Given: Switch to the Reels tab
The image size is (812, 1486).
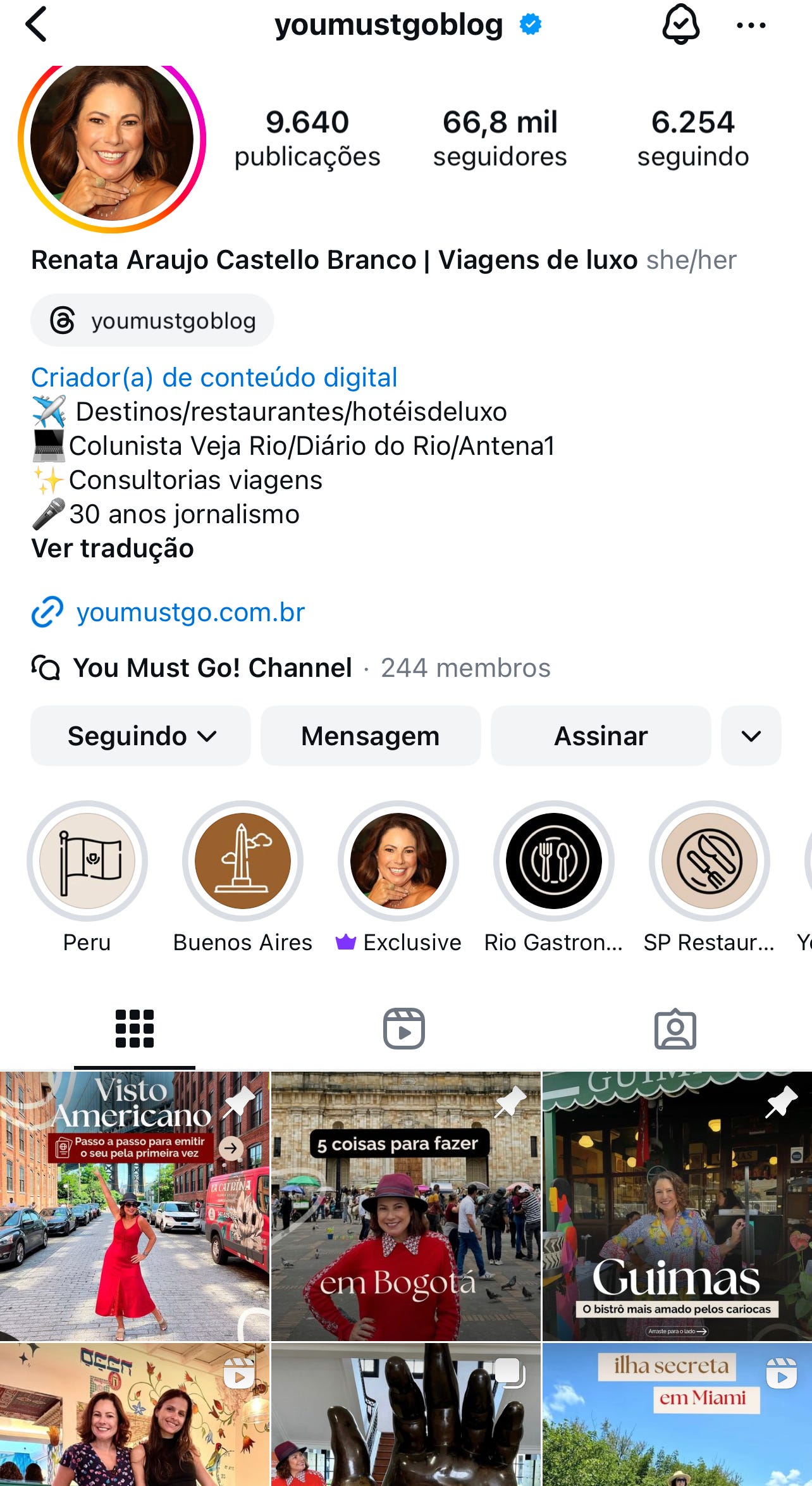Looking at the screenshot, I should [x=404, y=1029].
